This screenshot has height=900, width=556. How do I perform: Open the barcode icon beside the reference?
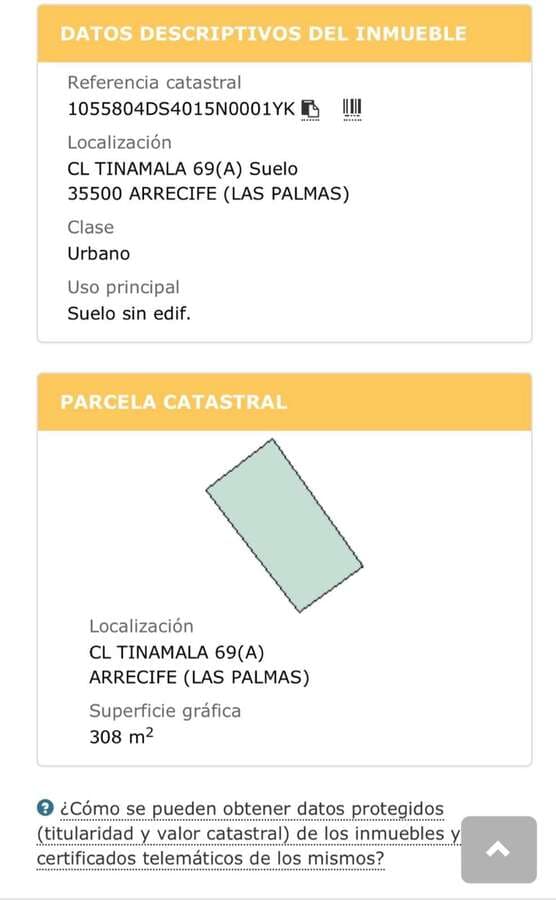(352, 109)
